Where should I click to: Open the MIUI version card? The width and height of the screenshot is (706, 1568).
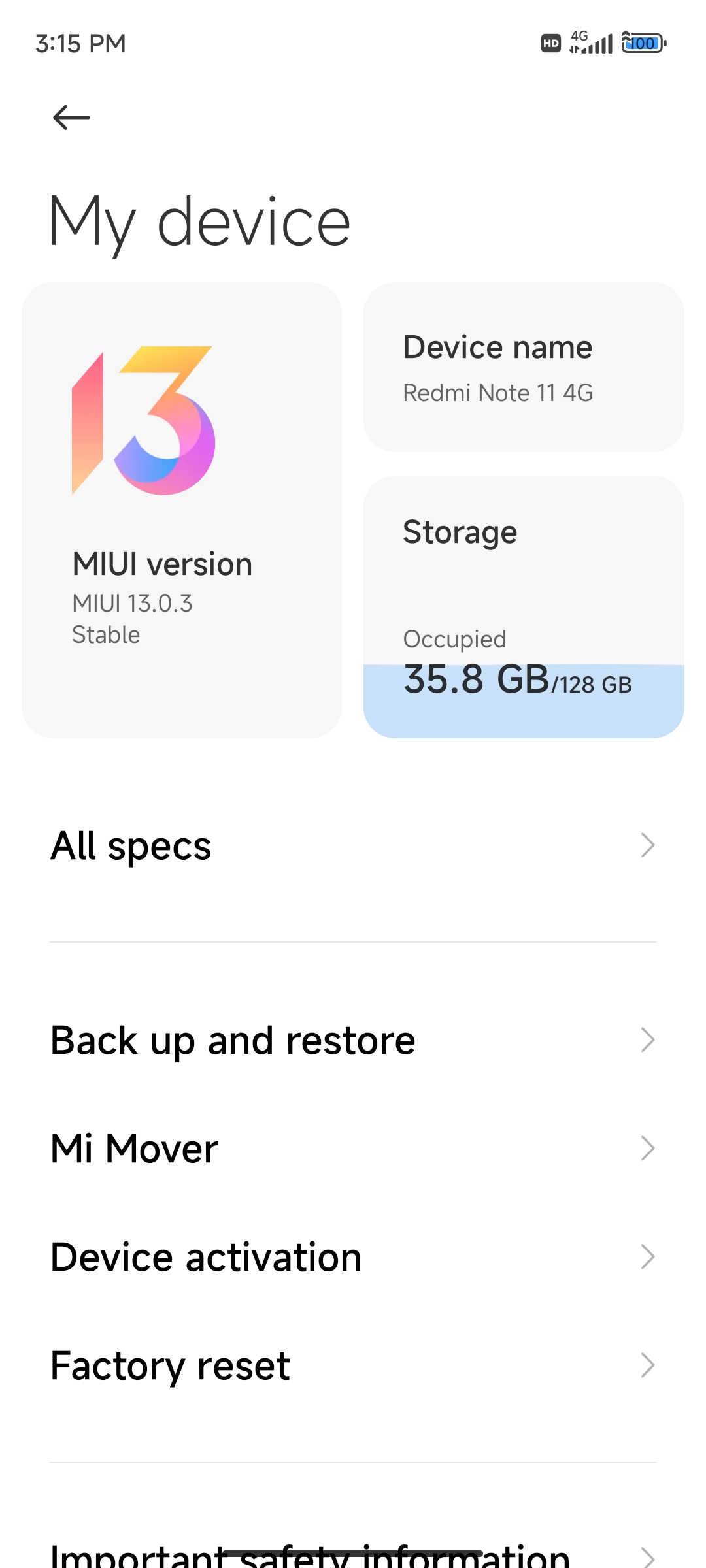click(x=182, y=510)
